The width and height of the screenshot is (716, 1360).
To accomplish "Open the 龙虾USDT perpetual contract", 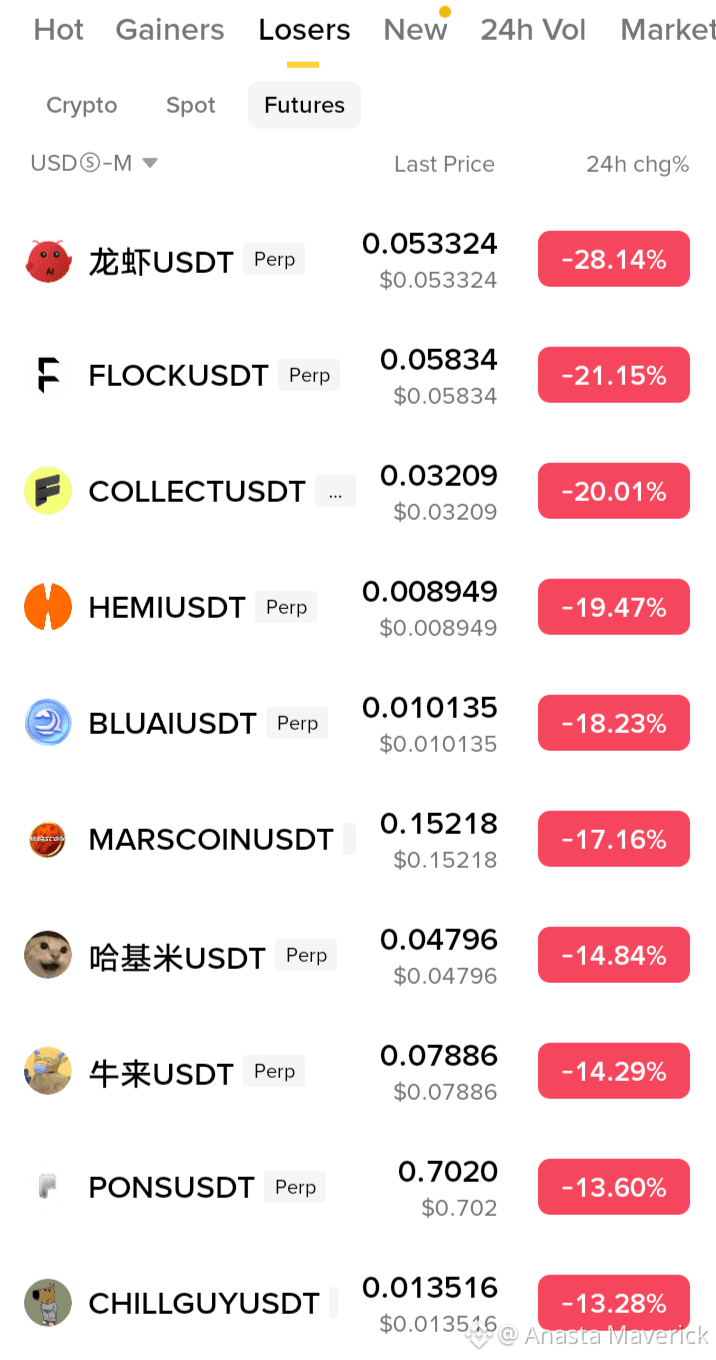I will coord(358,260).
